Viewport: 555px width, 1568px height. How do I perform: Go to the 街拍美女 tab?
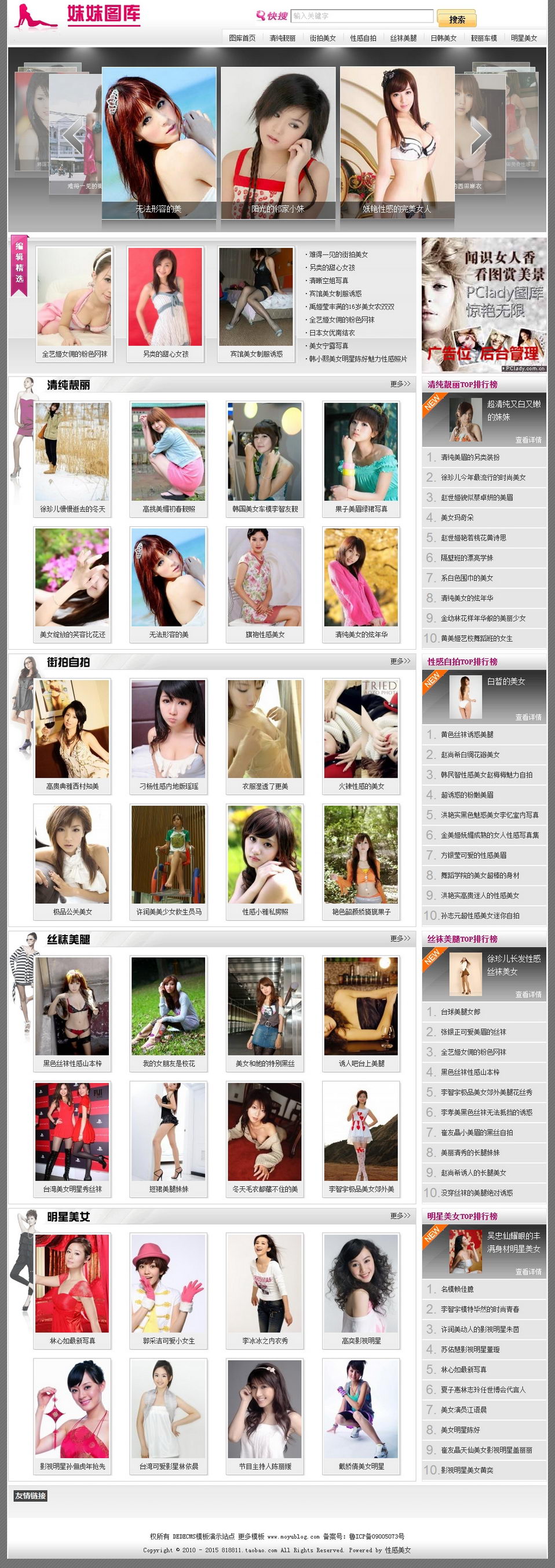tap(322, 38)
